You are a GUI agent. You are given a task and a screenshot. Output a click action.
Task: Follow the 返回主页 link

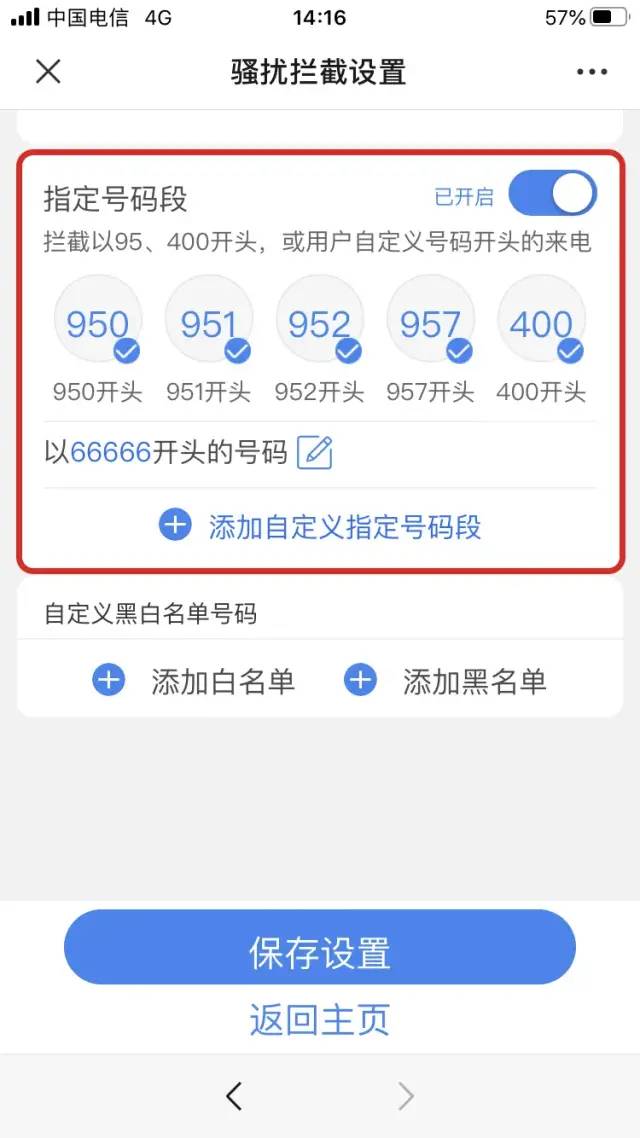320,1019
